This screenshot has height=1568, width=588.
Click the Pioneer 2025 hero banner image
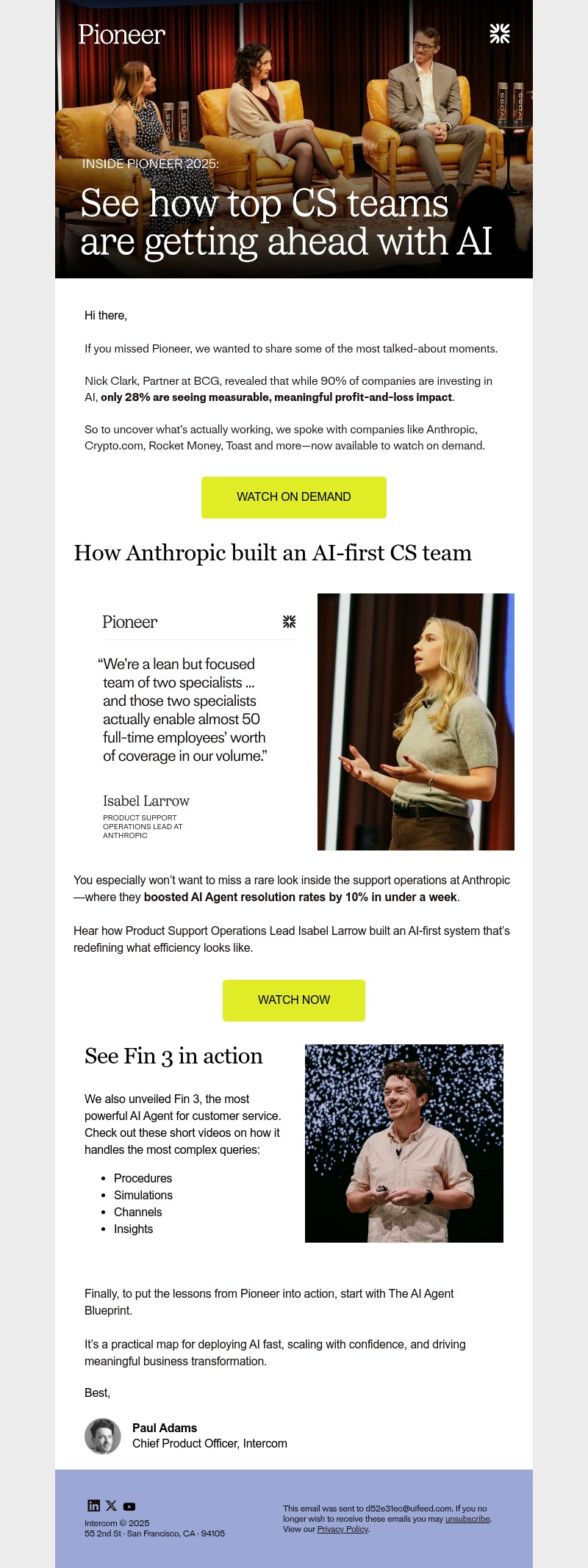tap(294, 140)
